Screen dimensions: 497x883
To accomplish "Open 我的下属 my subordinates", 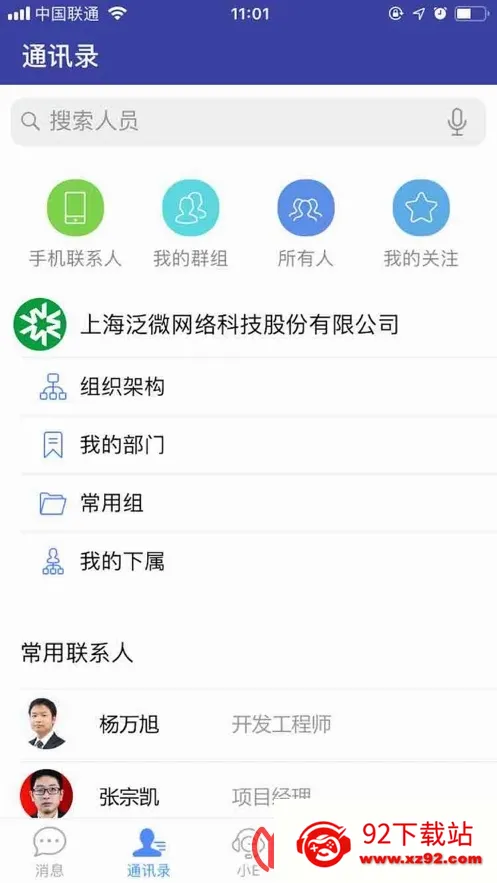I will [259, 561].
